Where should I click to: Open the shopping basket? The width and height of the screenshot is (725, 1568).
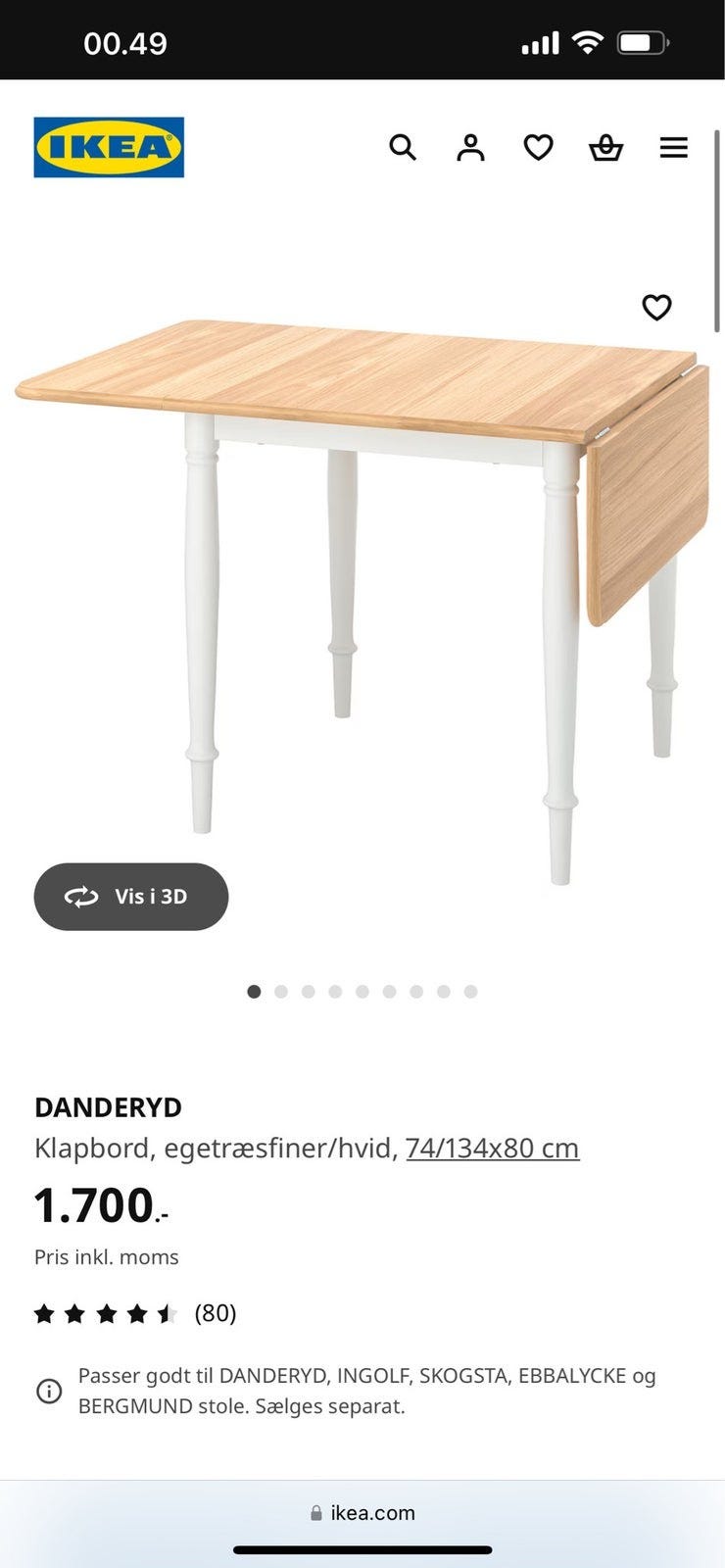[x=605, y=148]
